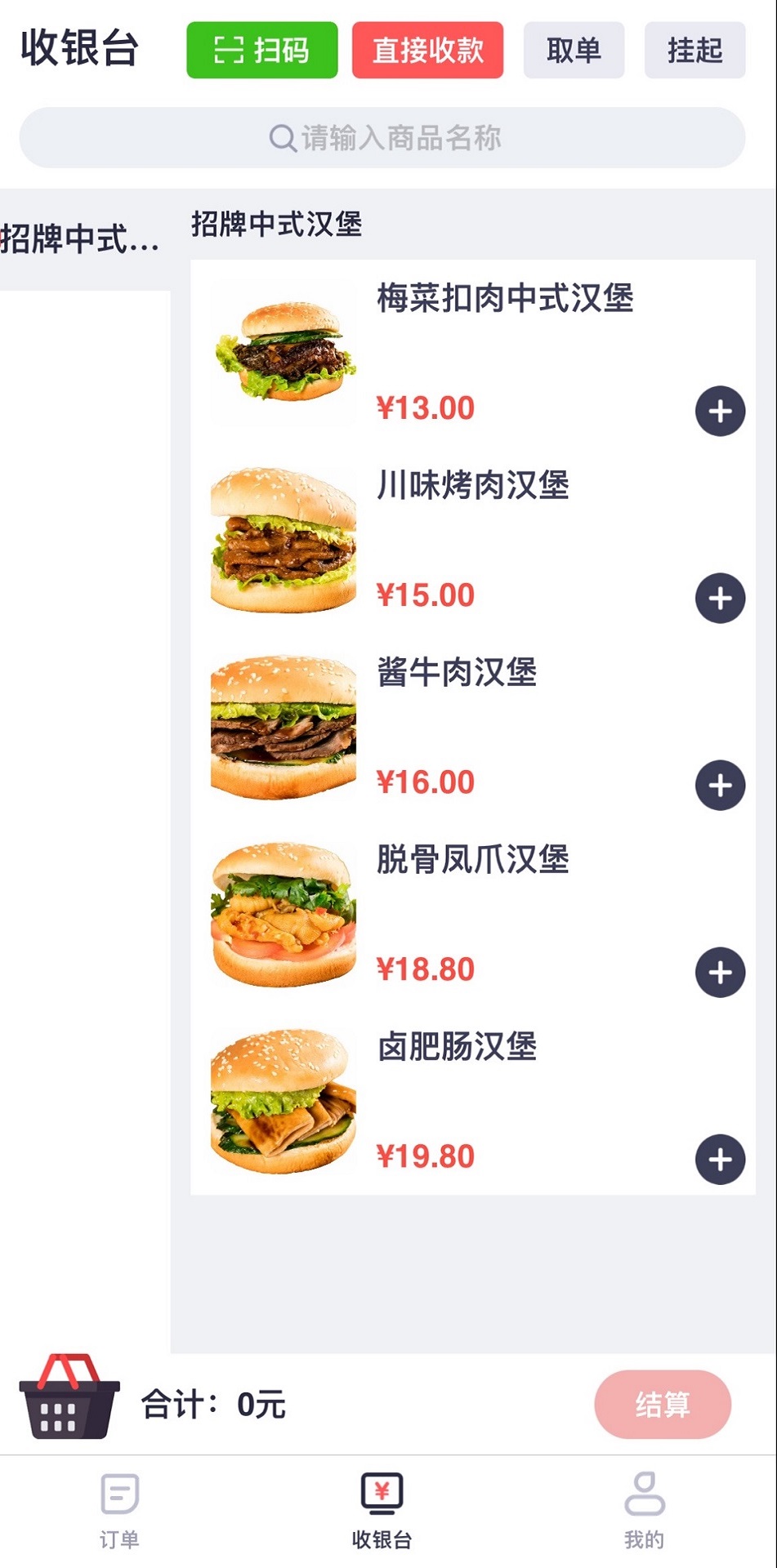The image size is (777, 1568).
Task: Add 川味烤肉汉堡 with the plus icon
Action: [x=719, y=598]
